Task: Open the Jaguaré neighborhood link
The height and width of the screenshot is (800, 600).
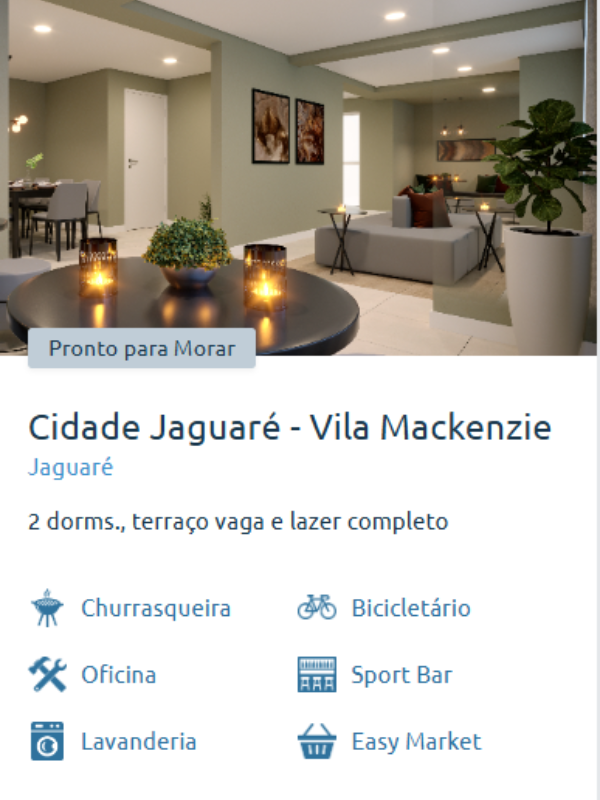Action: [x=70, y=467]
